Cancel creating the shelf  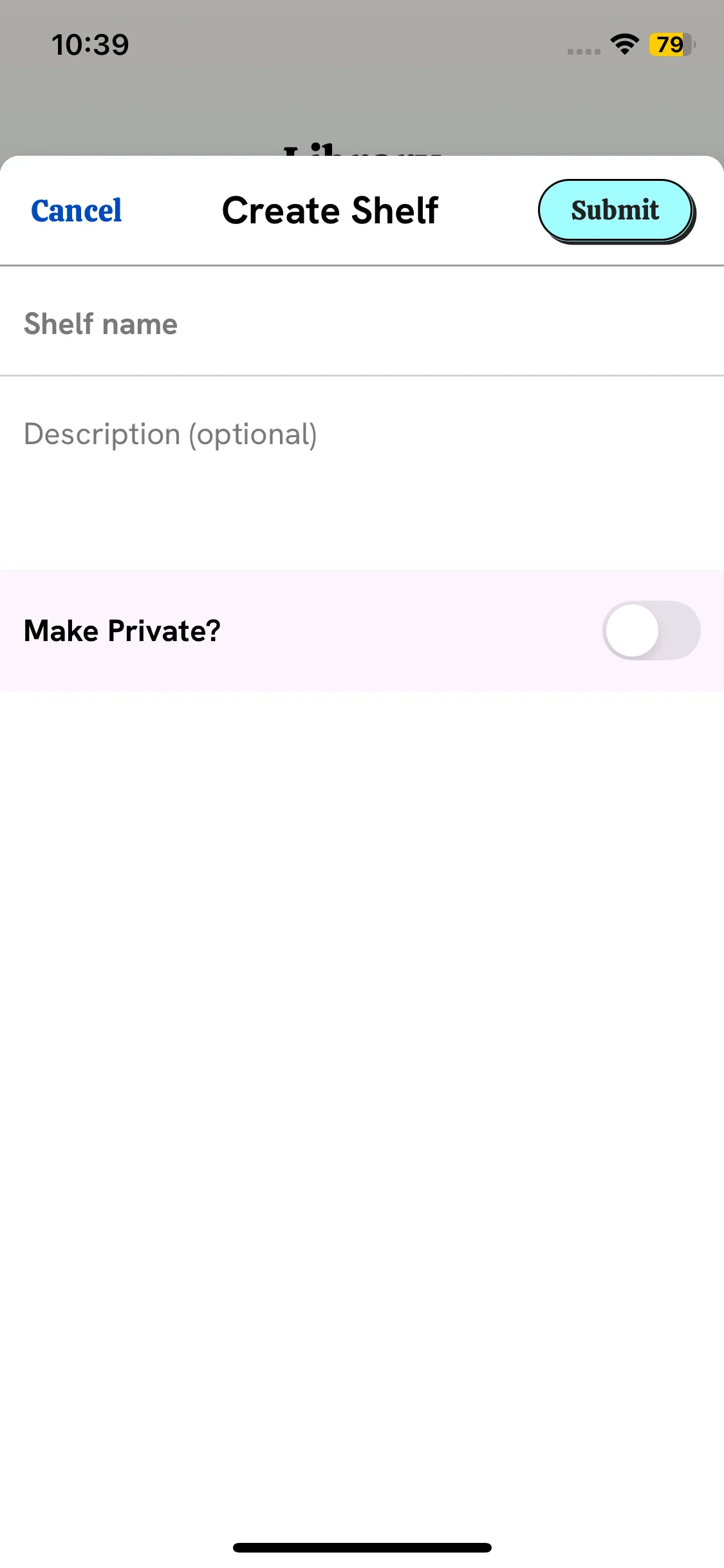coord(76,210)
